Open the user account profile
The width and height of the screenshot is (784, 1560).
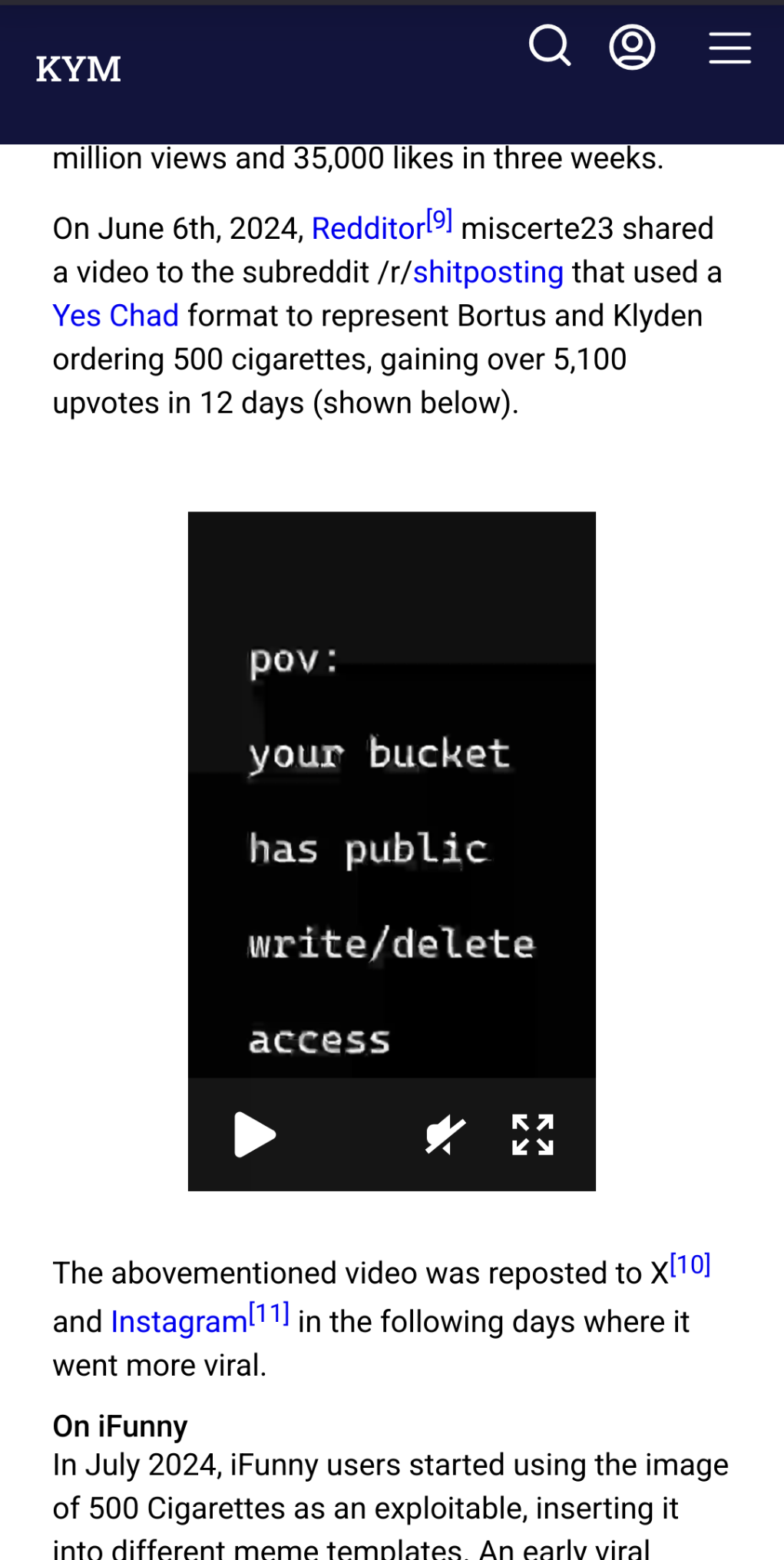coord(632,48)
